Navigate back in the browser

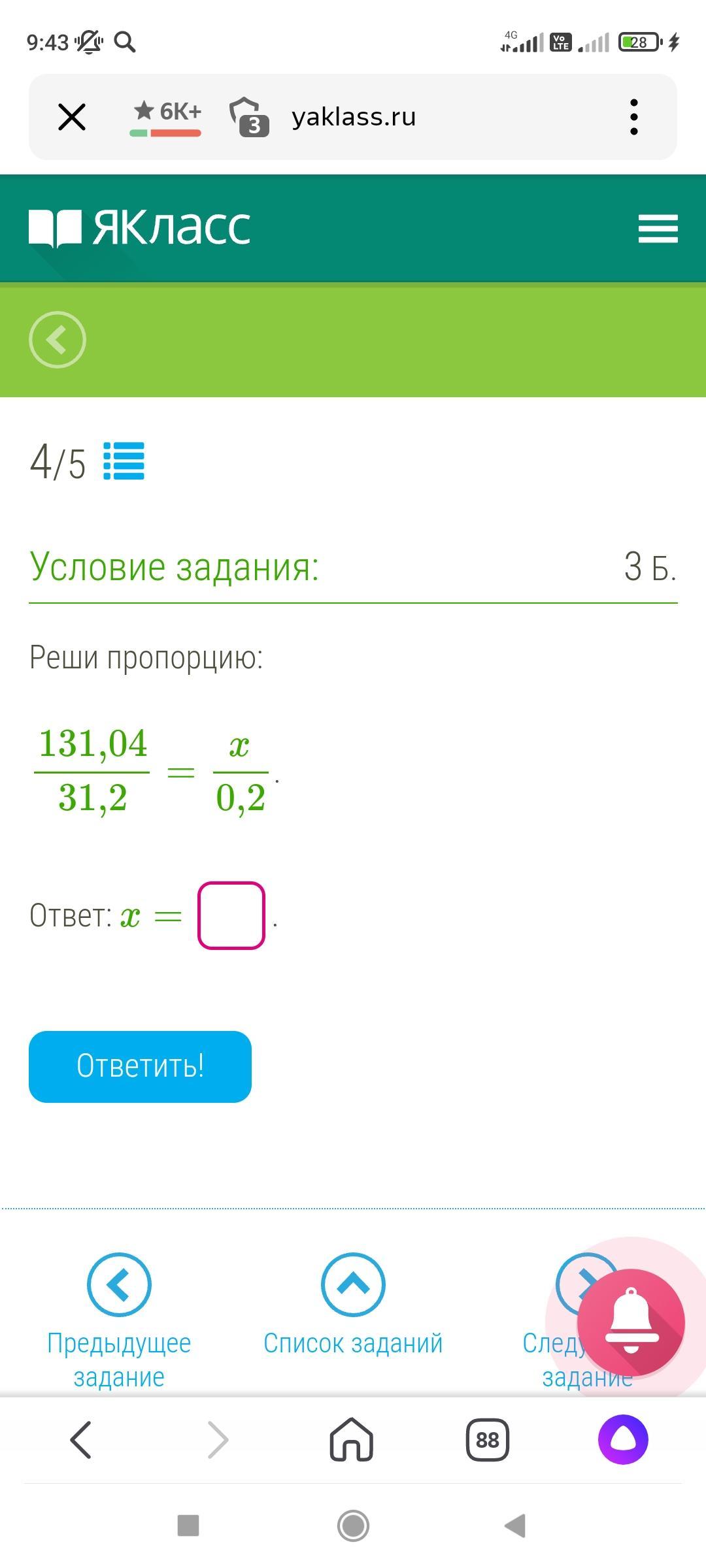(80, 1439)
